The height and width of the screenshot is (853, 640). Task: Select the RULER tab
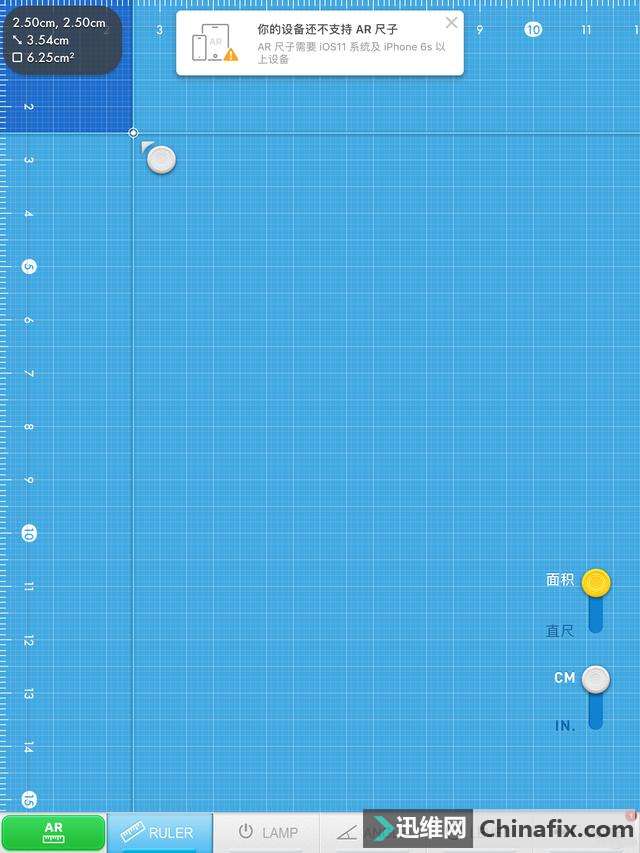(160, 832)
